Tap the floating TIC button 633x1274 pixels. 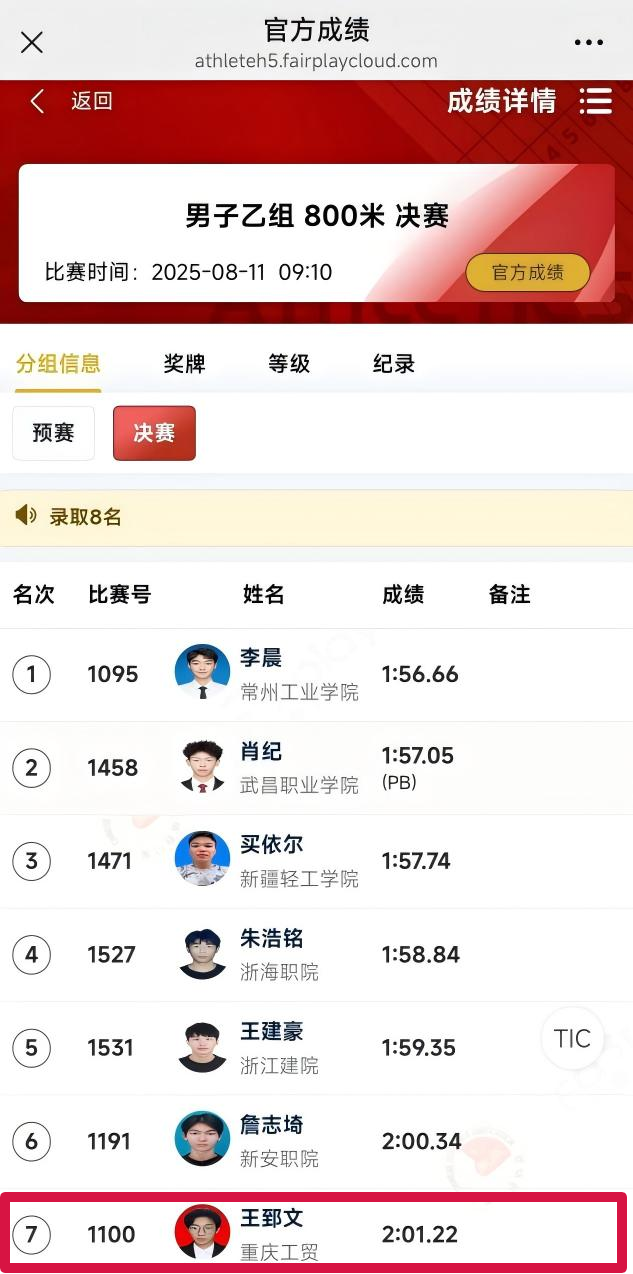pos(573,1039)
